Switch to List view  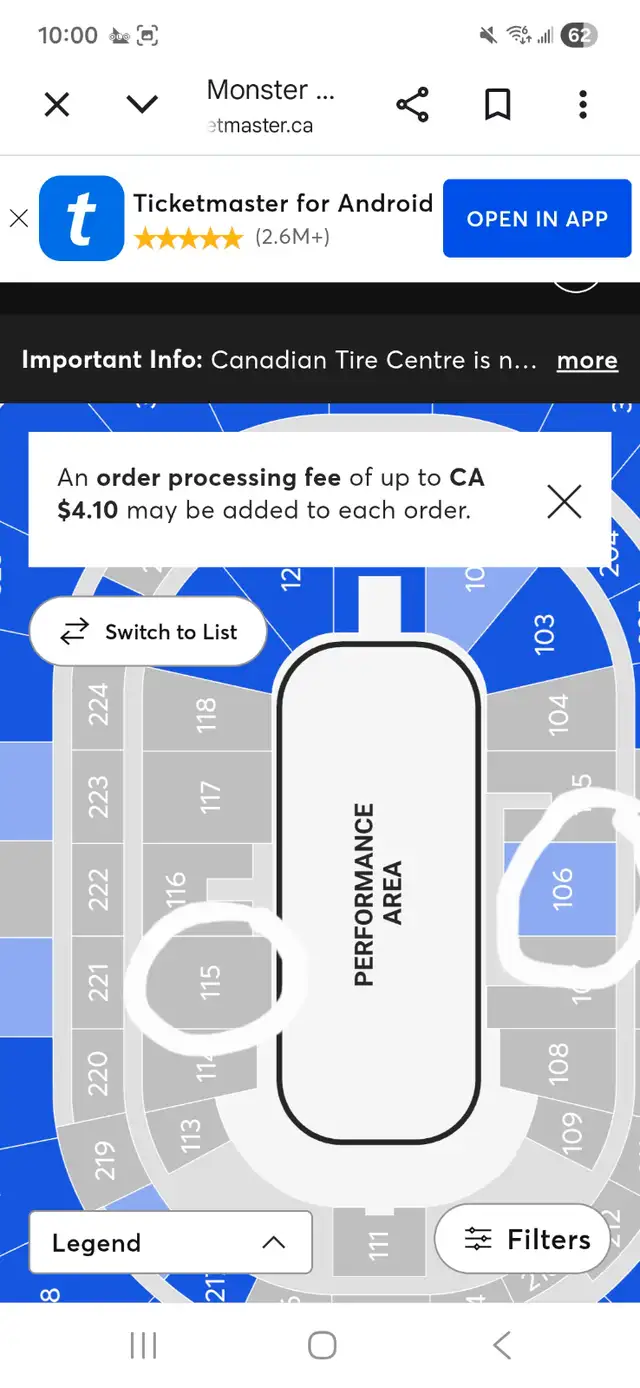pyautogui.click(x=148, y=632)
